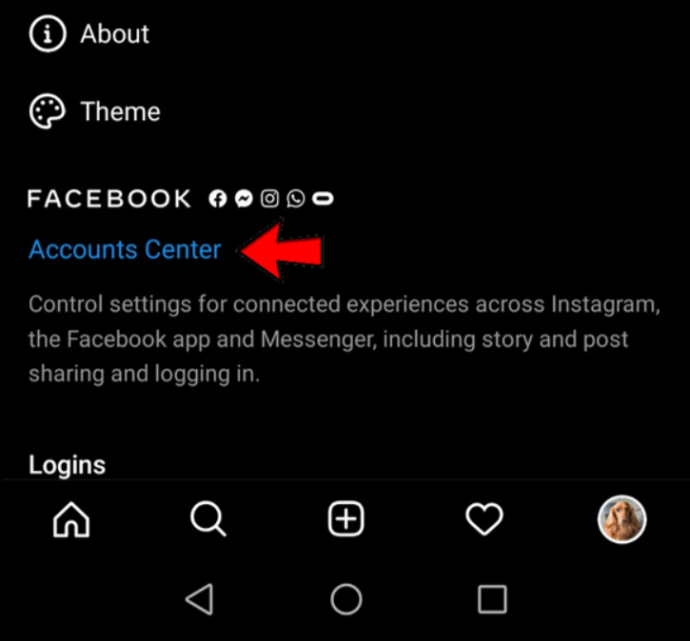Open recent apps
This screenshot has width=690, height=641.
[491, 599]
